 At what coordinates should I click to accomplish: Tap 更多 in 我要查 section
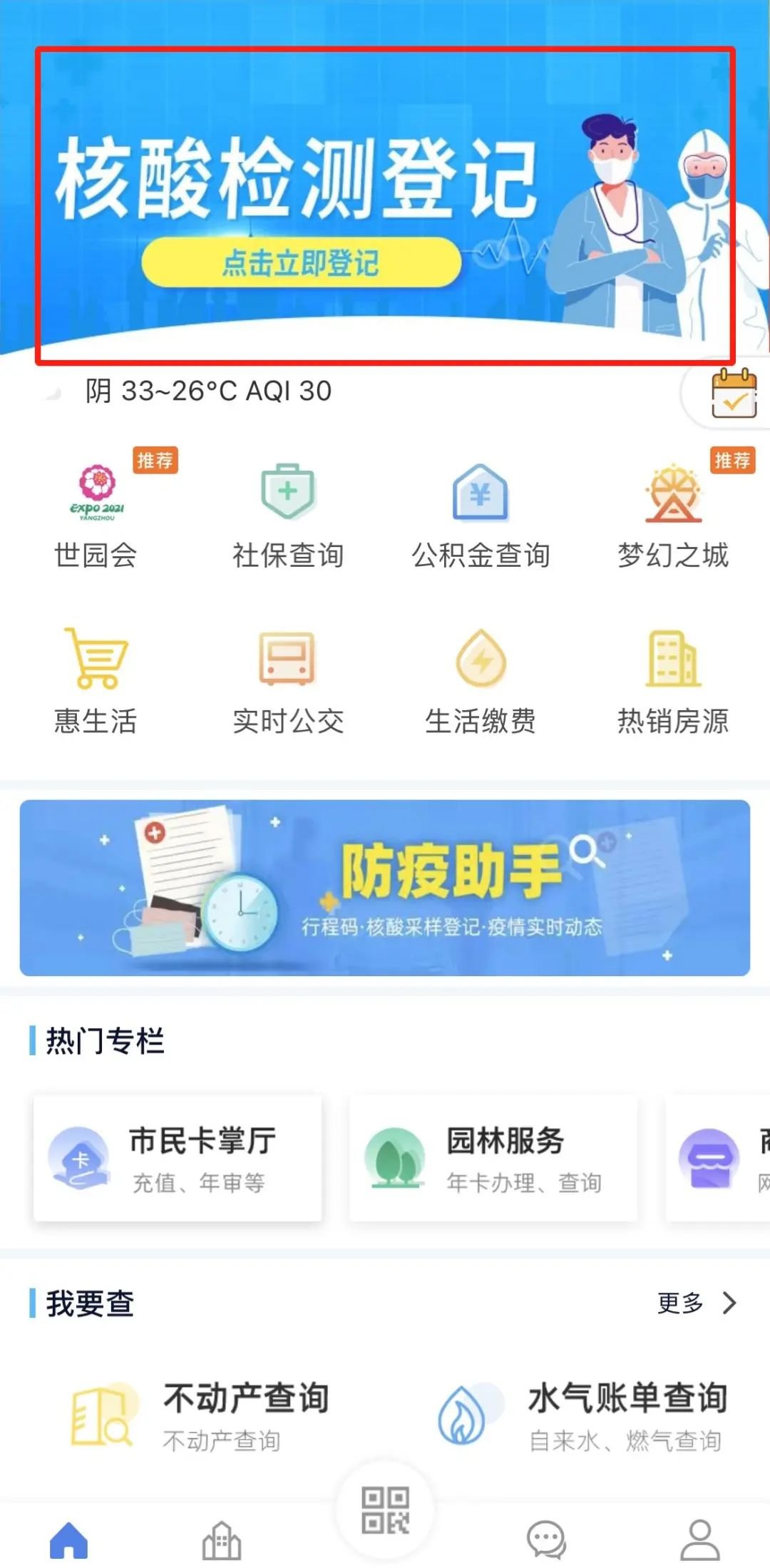click(x=696, y=1303)
